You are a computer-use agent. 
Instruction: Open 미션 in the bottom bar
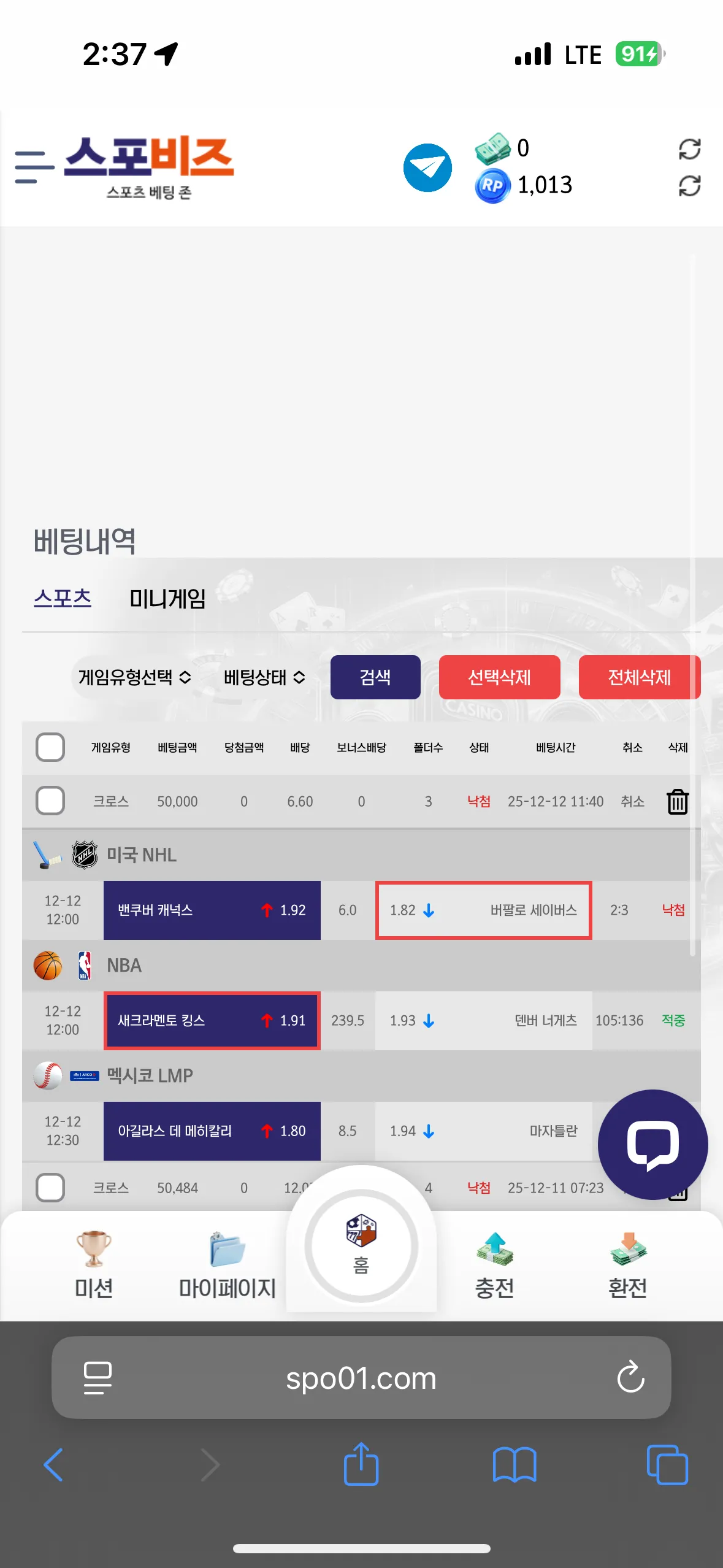[94, 1265]
